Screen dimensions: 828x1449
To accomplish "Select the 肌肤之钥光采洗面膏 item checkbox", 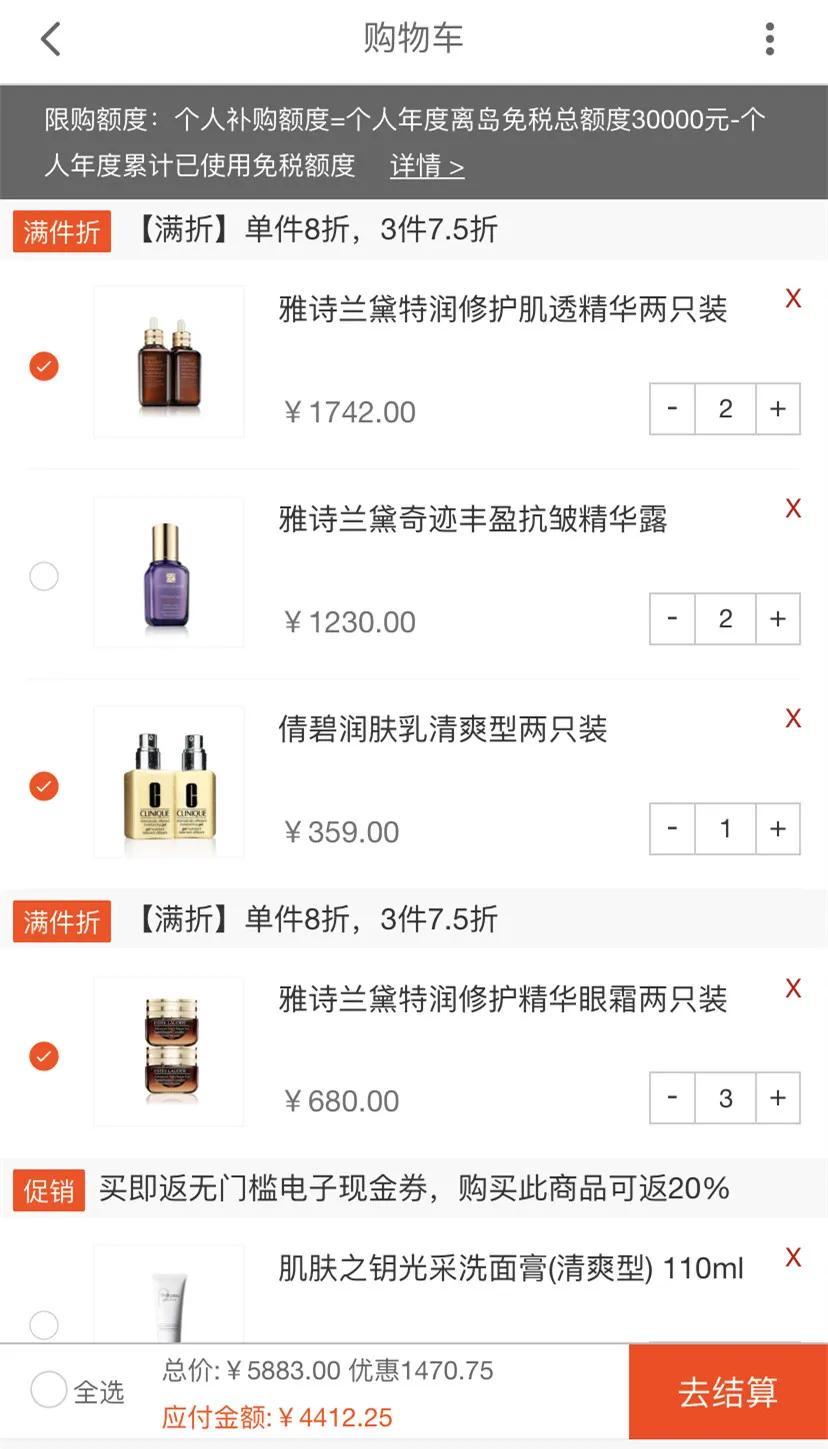I will click(x=44, y=1324).
